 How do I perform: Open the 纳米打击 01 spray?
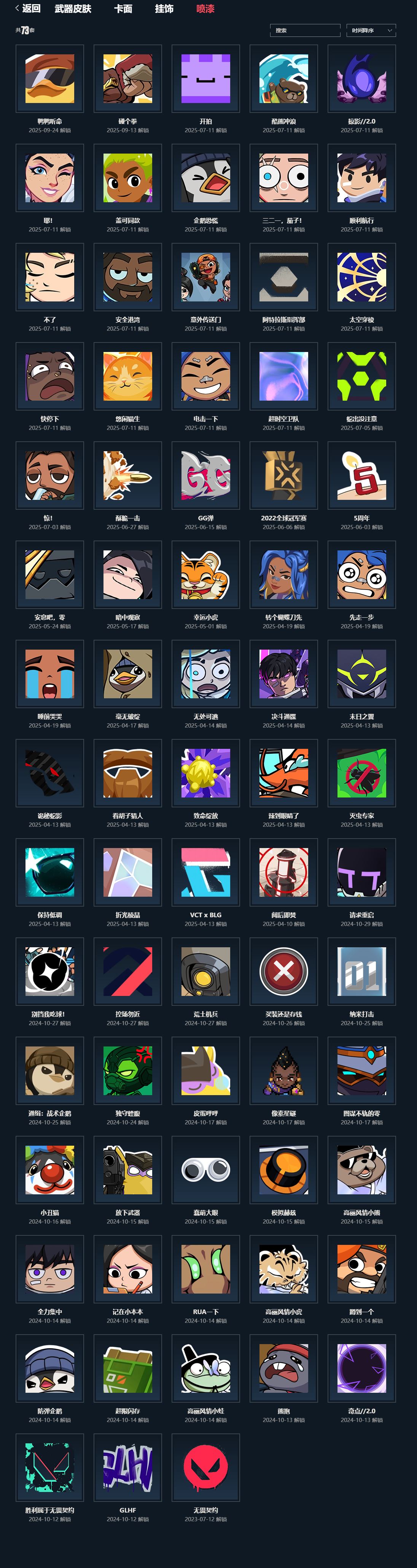[361, 972]
